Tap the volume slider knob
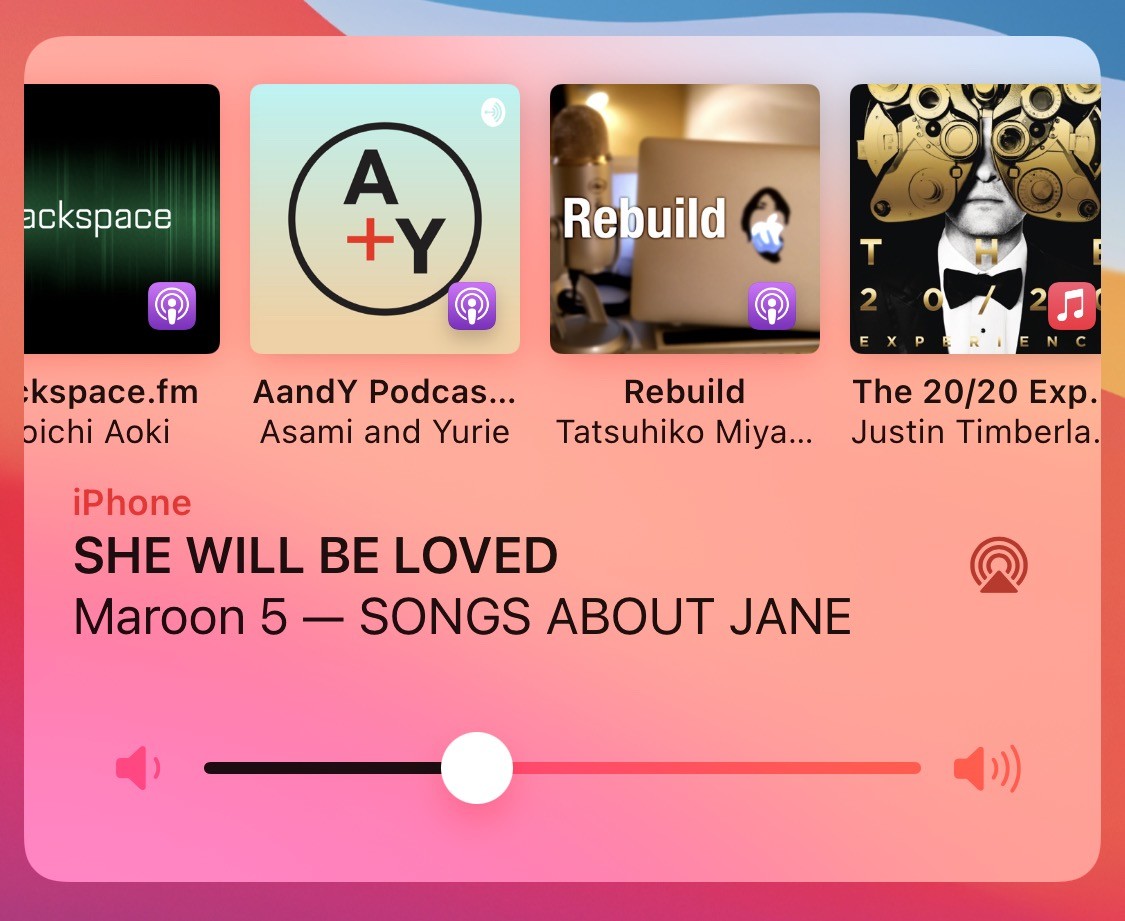Screen dimensions: 1125x921 pyautogui.click(x=477, y=768)
